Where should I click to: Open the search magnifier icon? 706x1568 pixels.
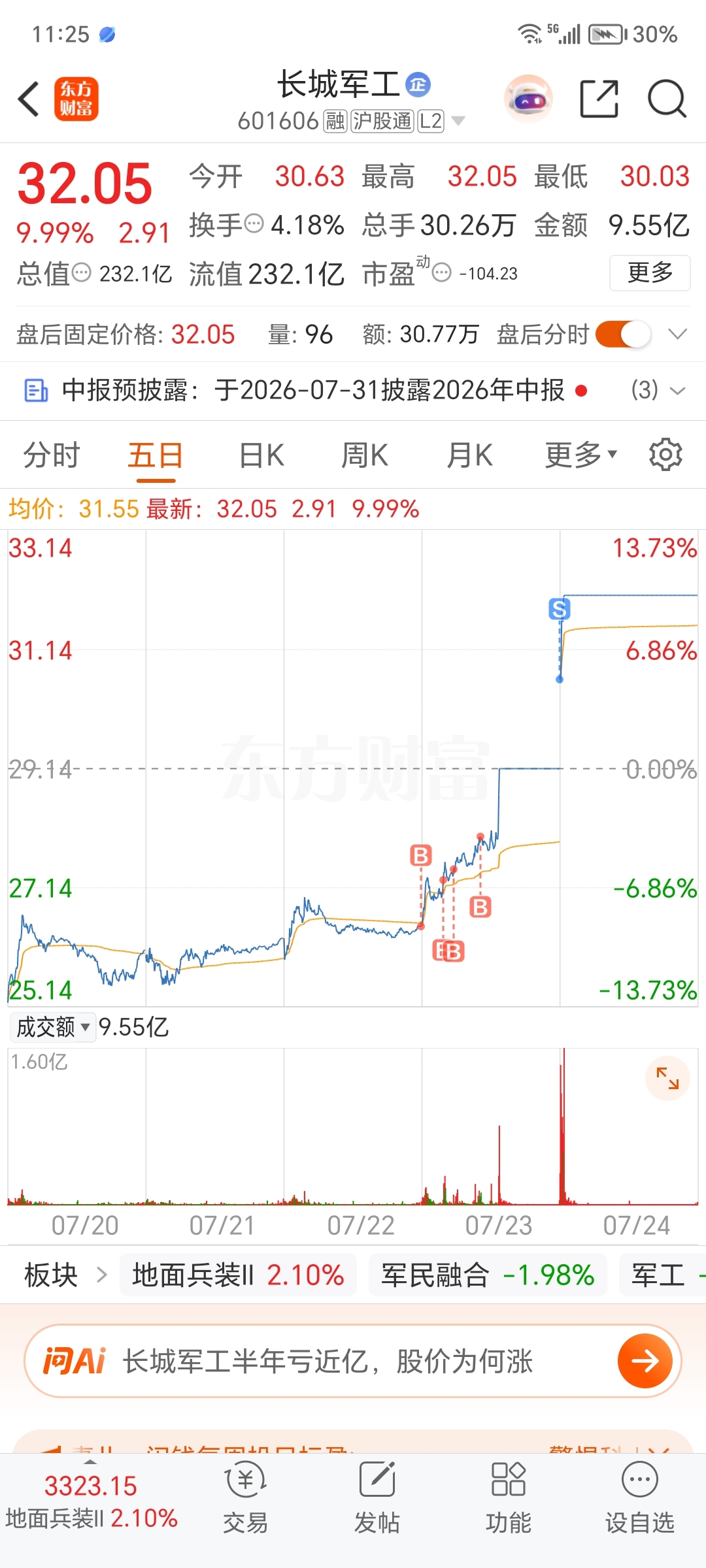667,99
